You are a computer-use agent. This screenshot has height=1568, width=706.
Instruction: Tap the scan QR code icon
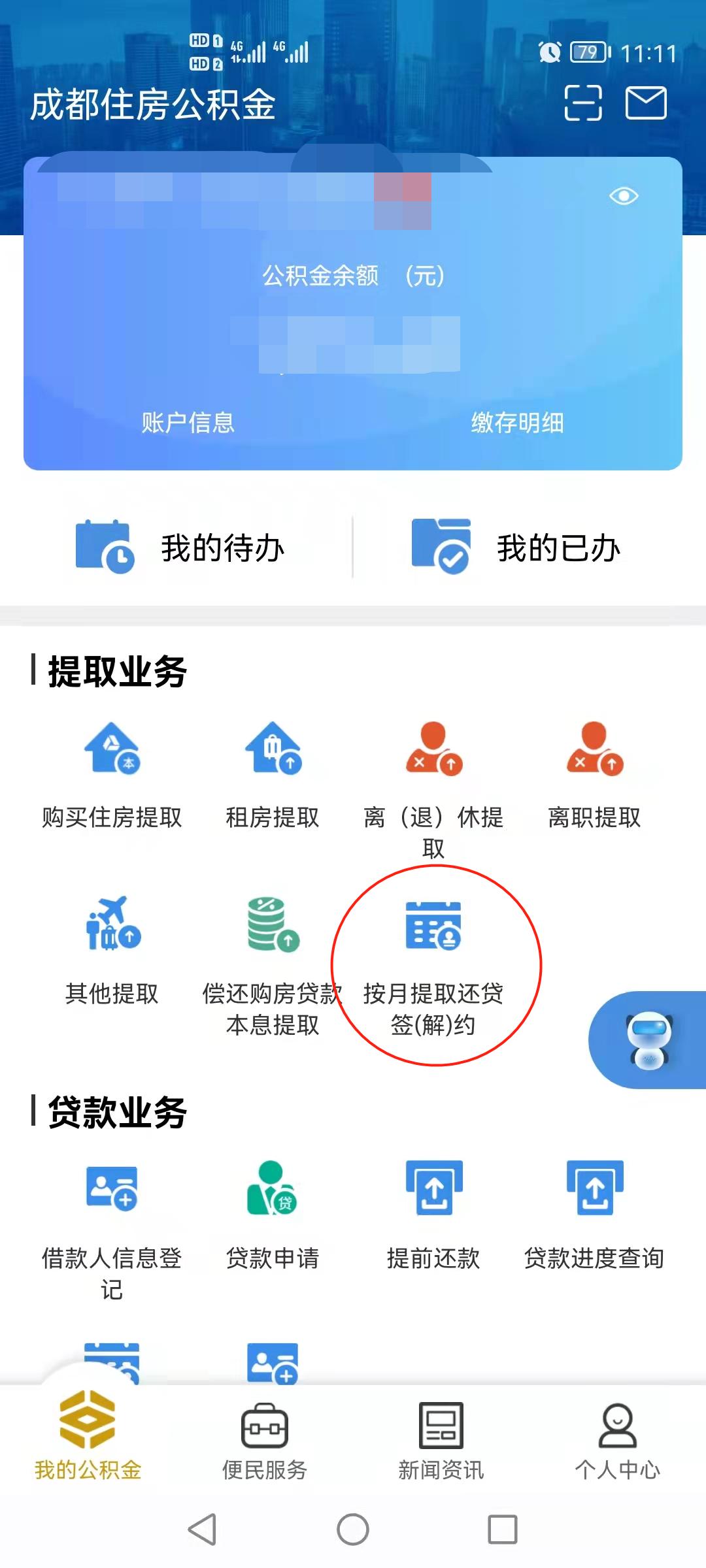click(582, 103)
